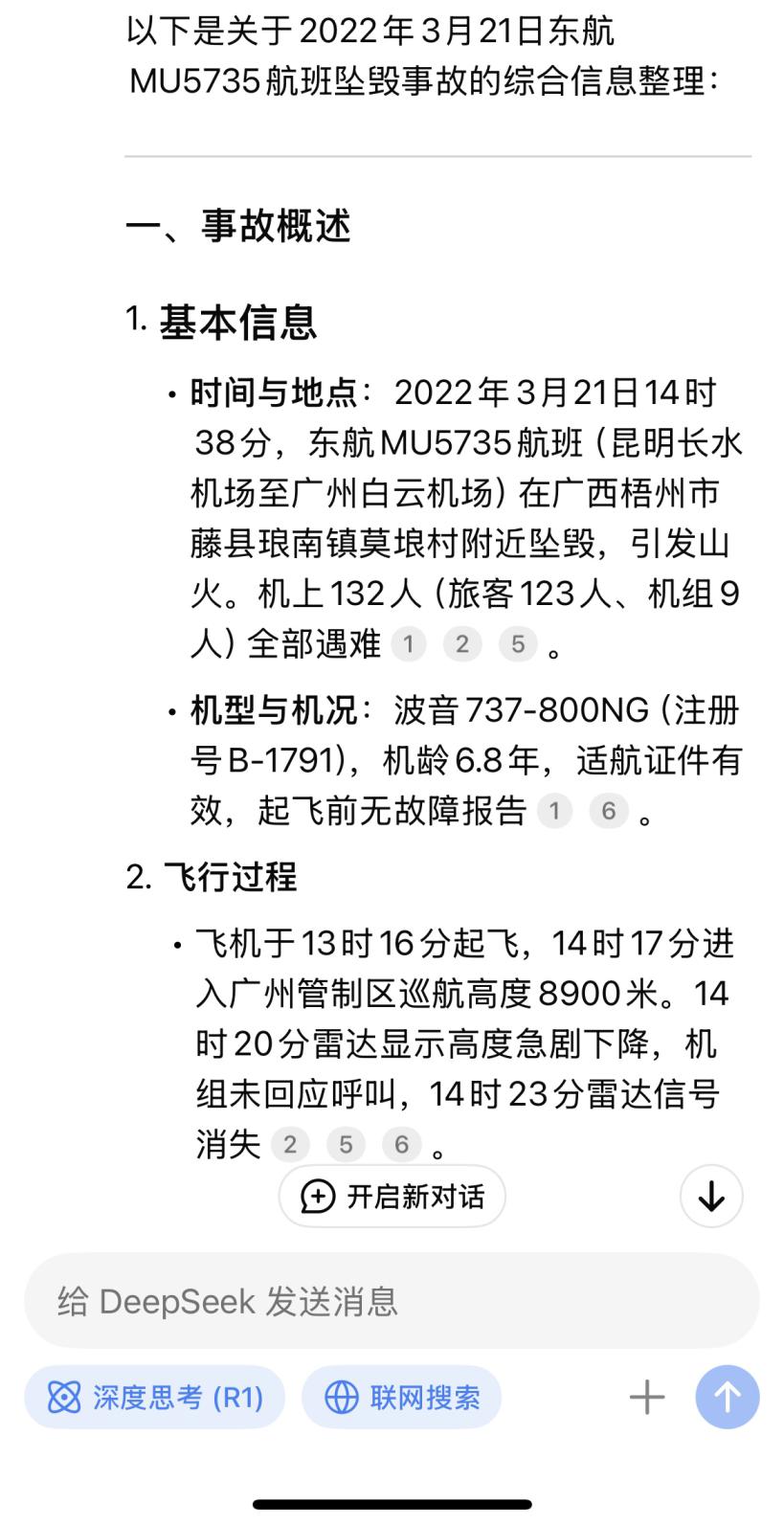This screenshot has width=784, height=1525.
Task: Open citation 2 after 雷达信号消失
Action: coord(290,1144)
